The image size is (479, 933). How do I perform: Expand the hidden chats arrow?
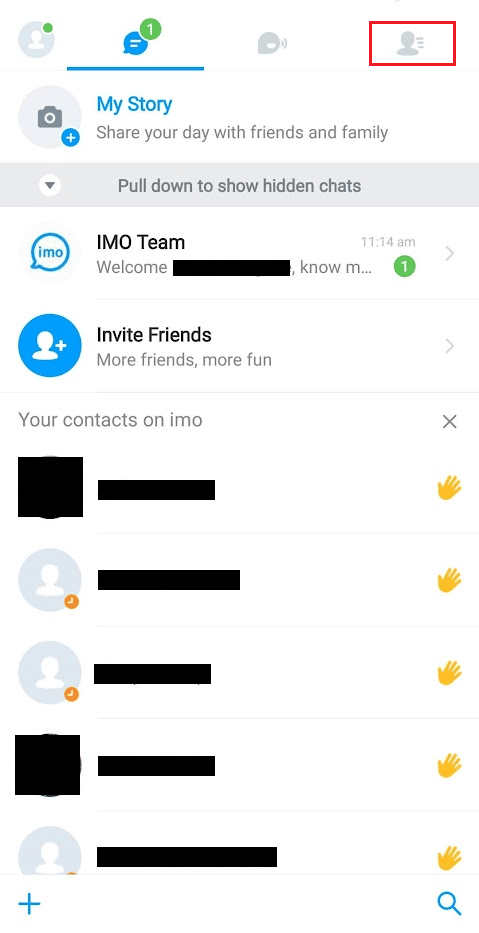point(51,186)
